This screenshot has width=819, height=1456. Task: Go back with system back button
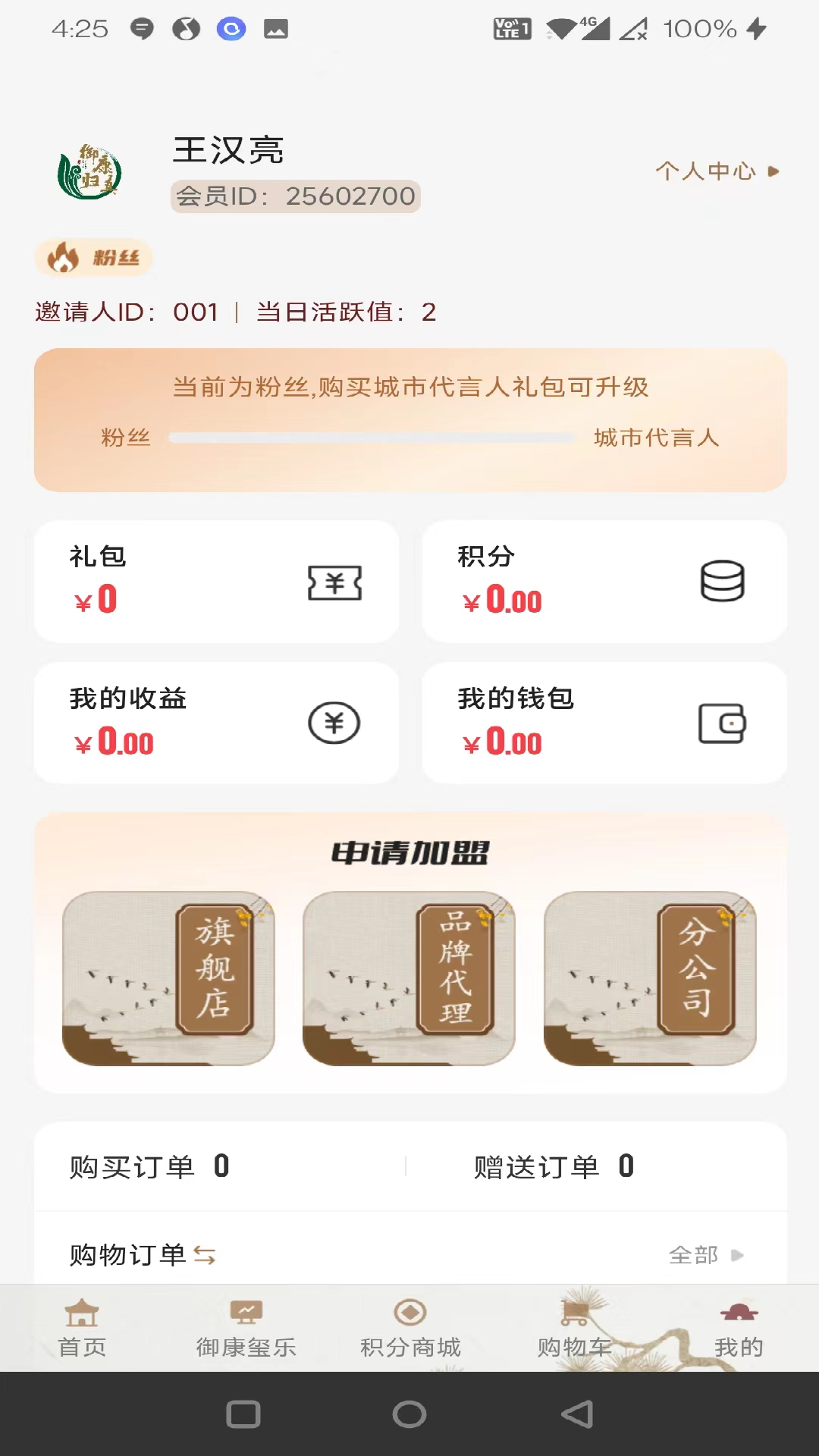coord(577,1414)
